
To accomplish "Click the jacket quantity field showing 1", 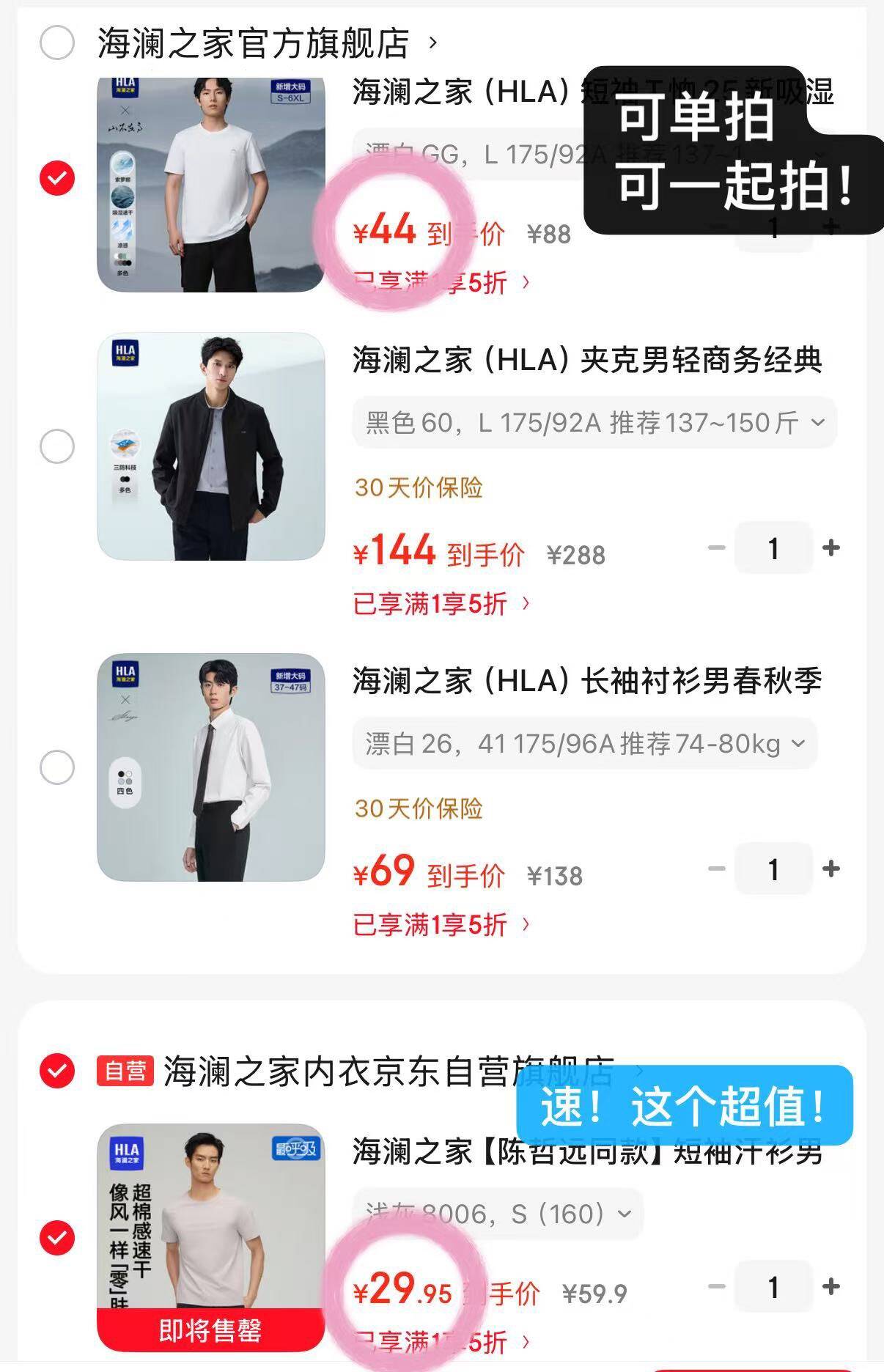I will pos(773,547).
